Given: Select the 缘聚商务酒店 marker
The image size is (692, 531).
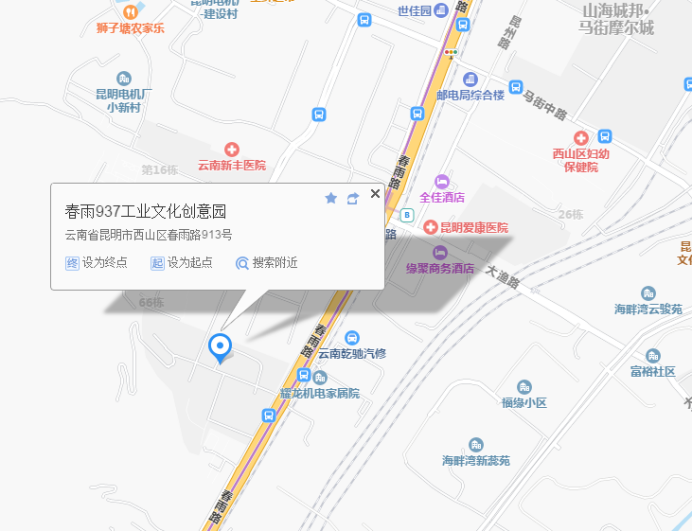Looking at the screenshot, I should [x=439, y=251].
